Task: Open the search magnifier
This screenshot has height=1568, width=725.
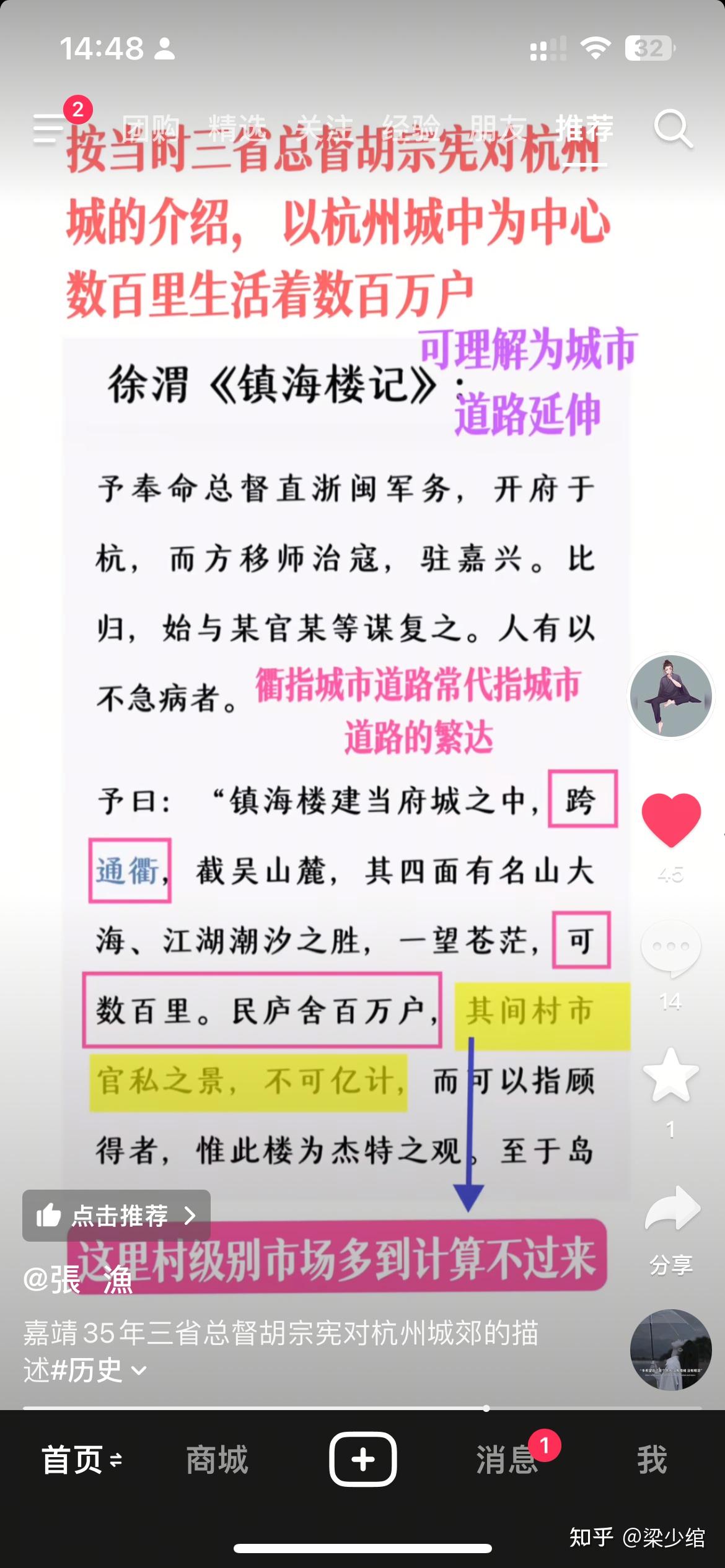Action: 672,128
